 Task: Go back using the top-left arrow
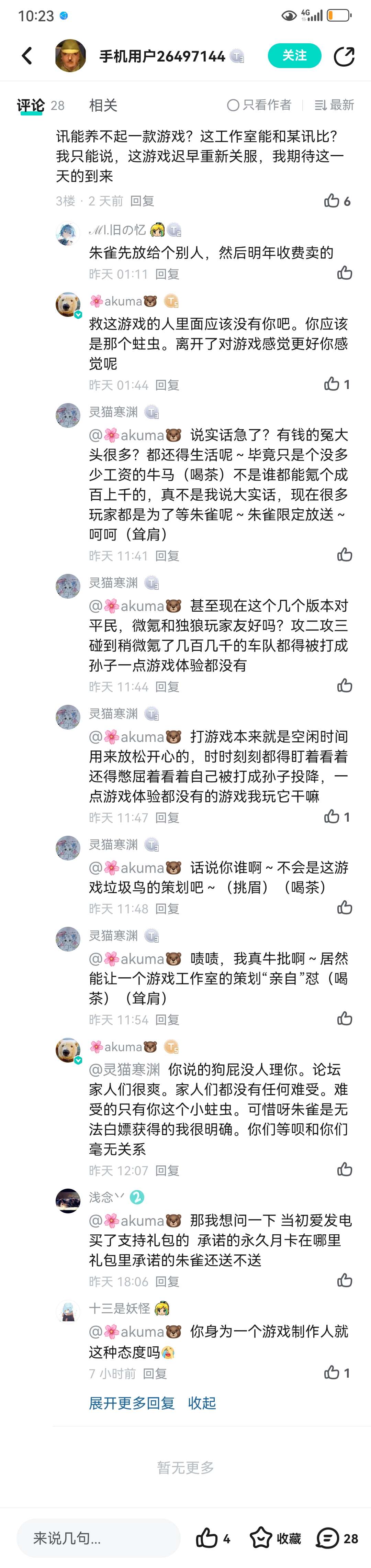pyautogui.click(x=27, y=56)
